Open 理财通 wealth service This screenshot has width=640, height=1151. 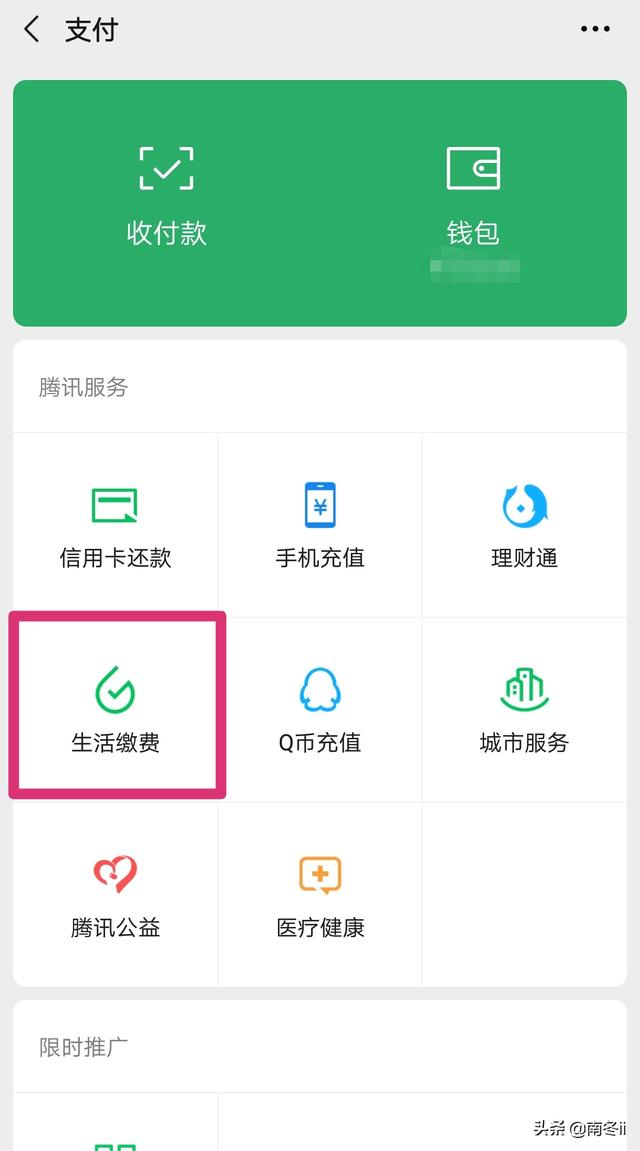point(524,525)
